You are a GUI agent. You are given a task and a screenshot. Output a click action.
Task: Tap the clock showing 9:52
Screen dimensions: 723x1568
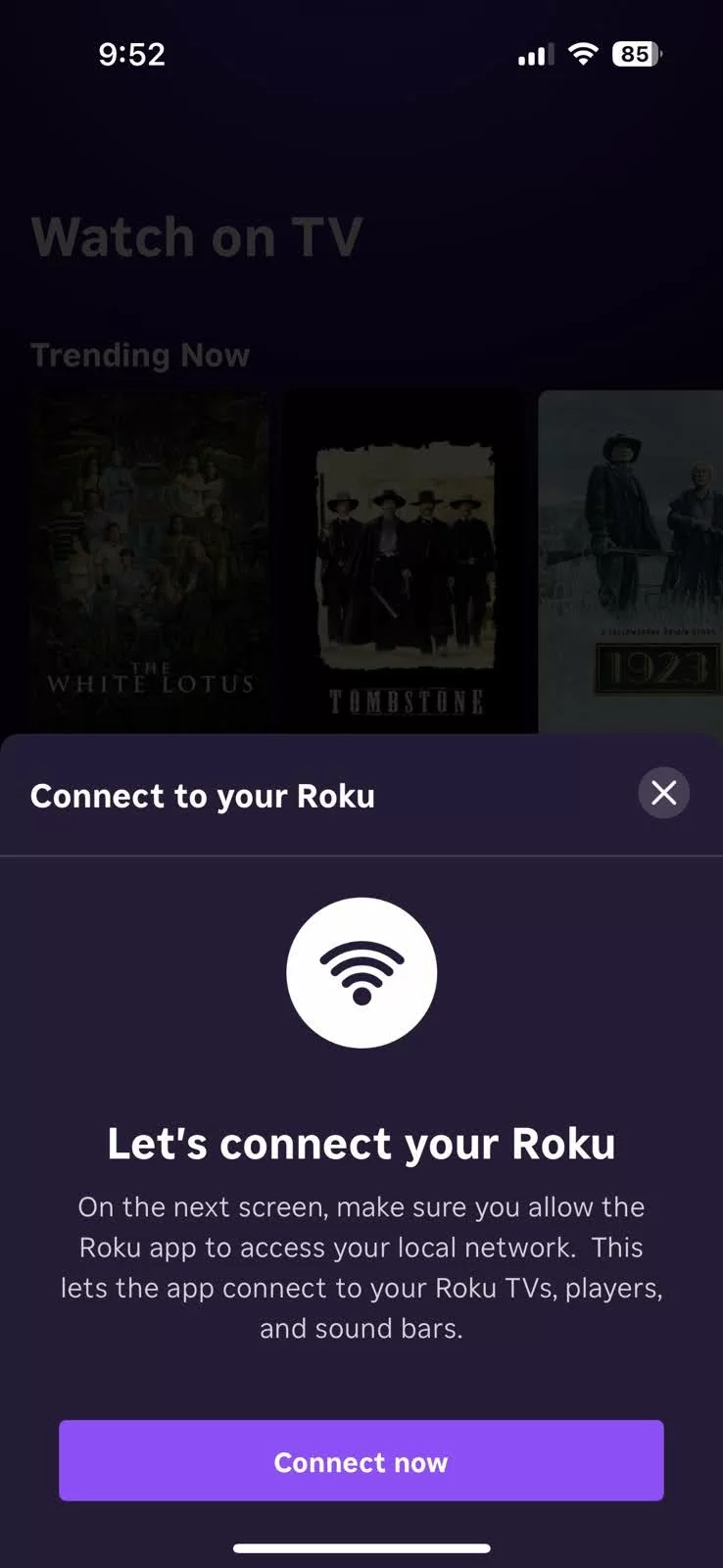point(132,55)
